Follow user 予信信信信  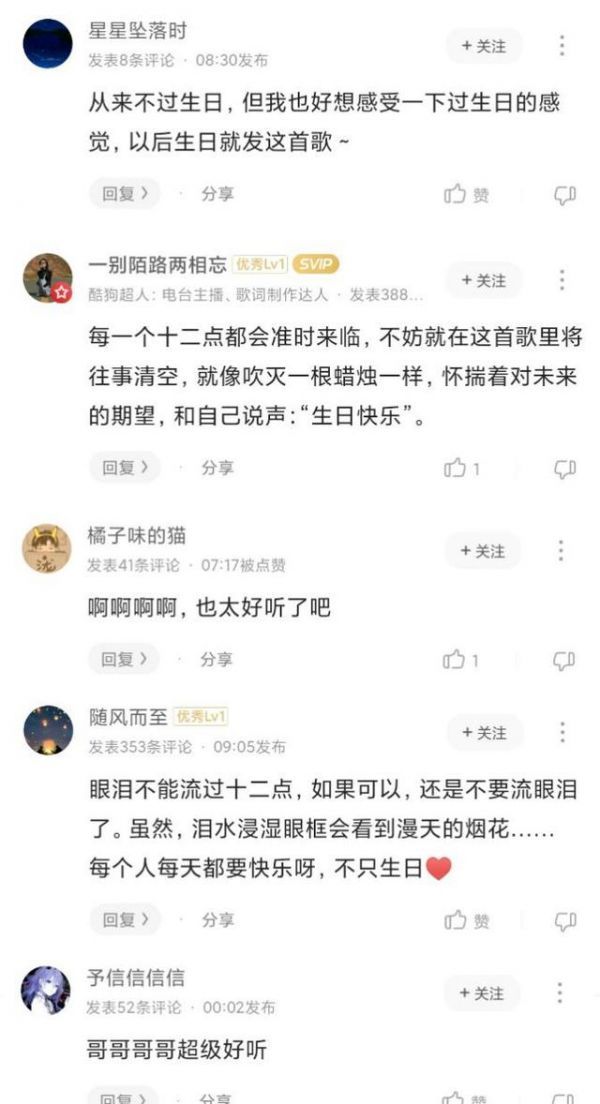click(x=484, y=993)
